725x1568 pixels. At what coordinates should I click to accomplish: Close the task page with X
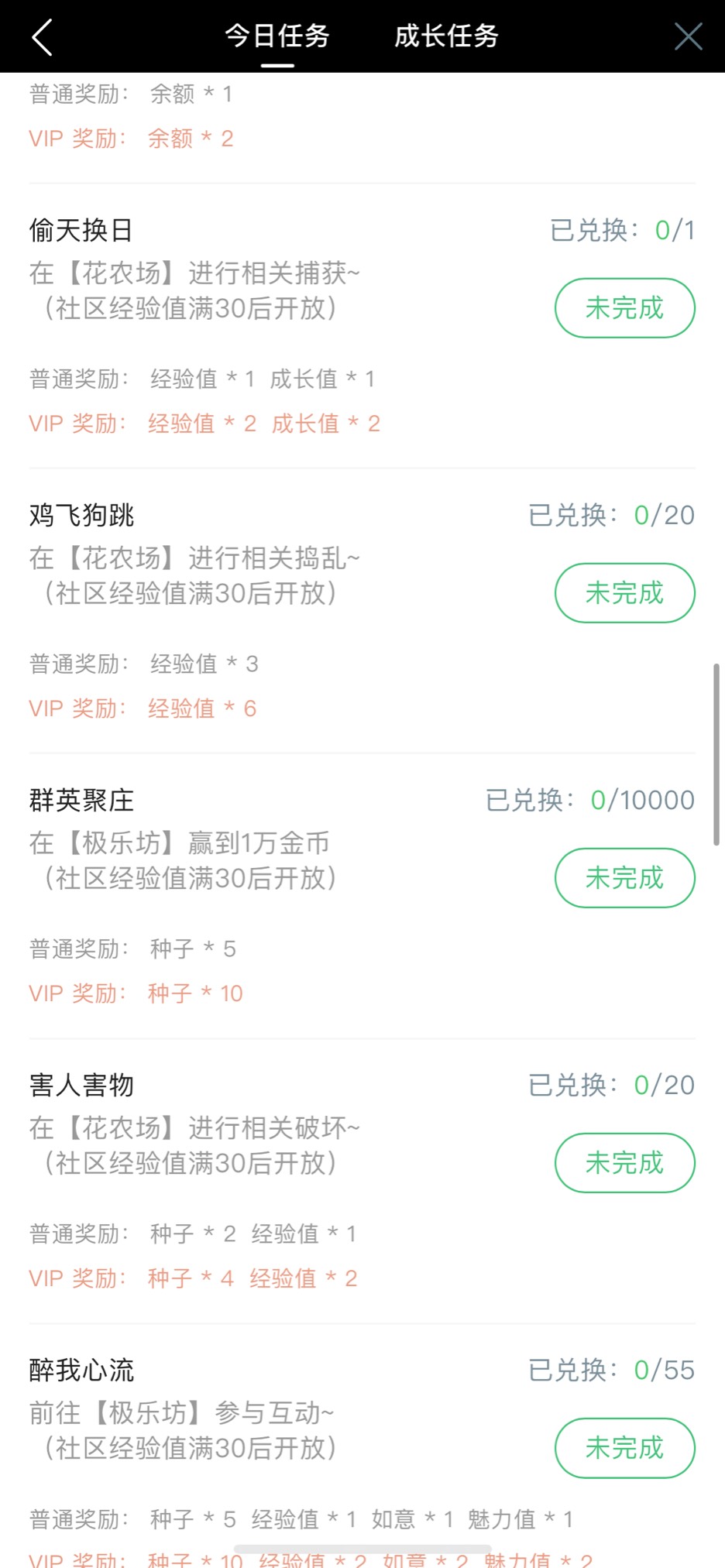[x=688, y=36]
